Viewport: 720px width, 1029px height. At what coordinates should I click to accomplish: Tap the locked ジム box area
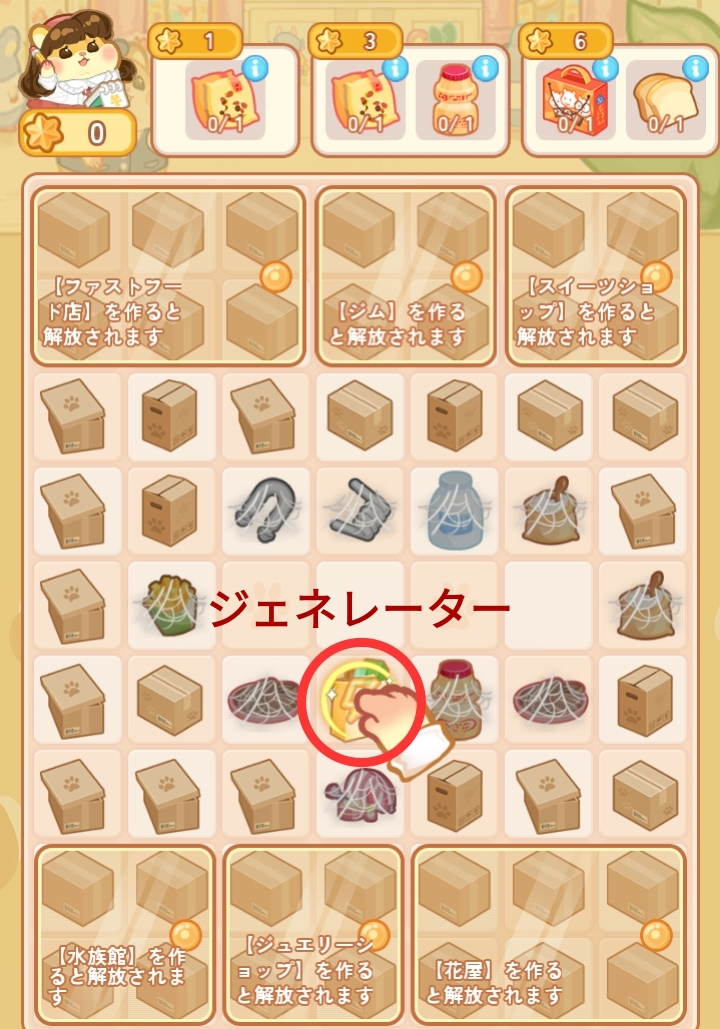[406, 276]
